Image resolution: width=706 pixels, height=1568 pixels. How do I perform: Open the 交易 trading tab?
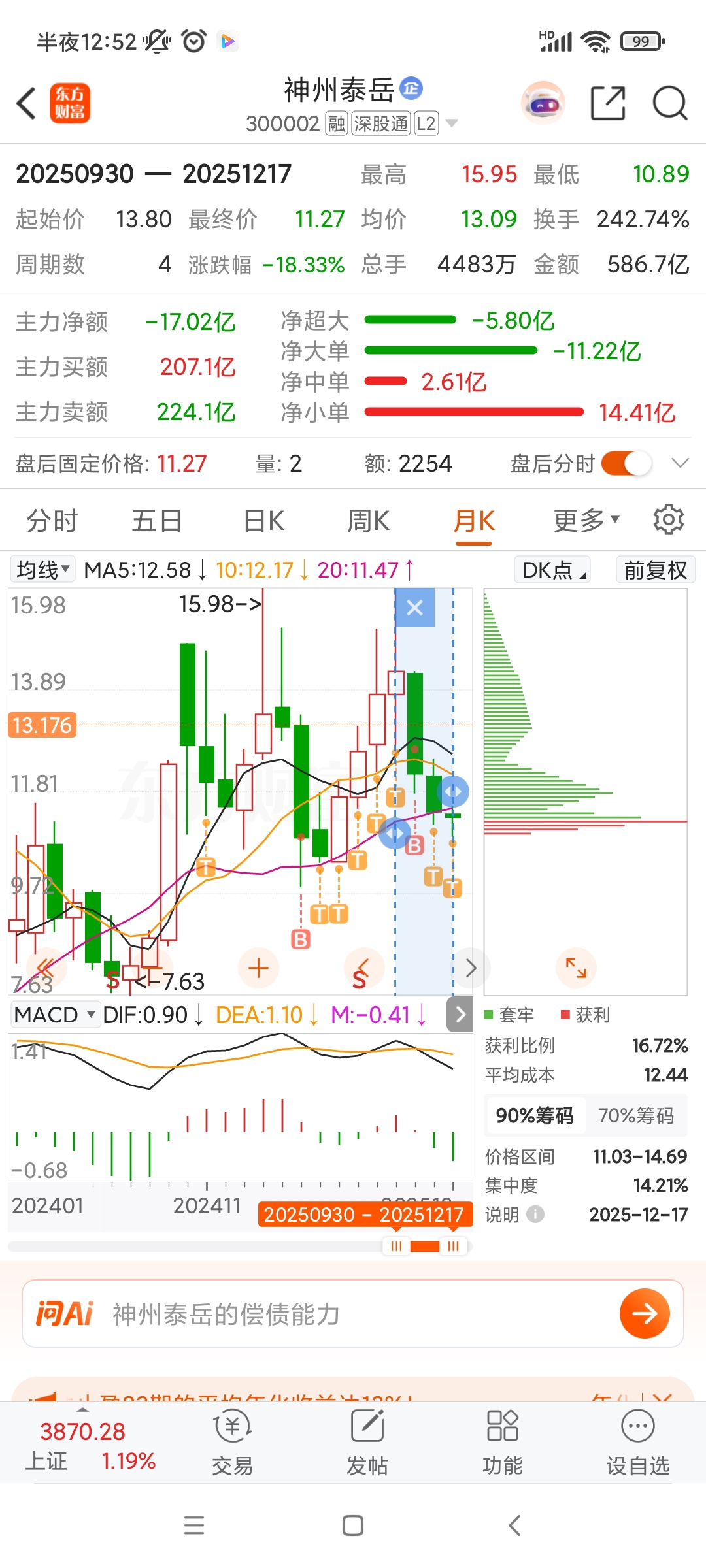(232, 1445)
